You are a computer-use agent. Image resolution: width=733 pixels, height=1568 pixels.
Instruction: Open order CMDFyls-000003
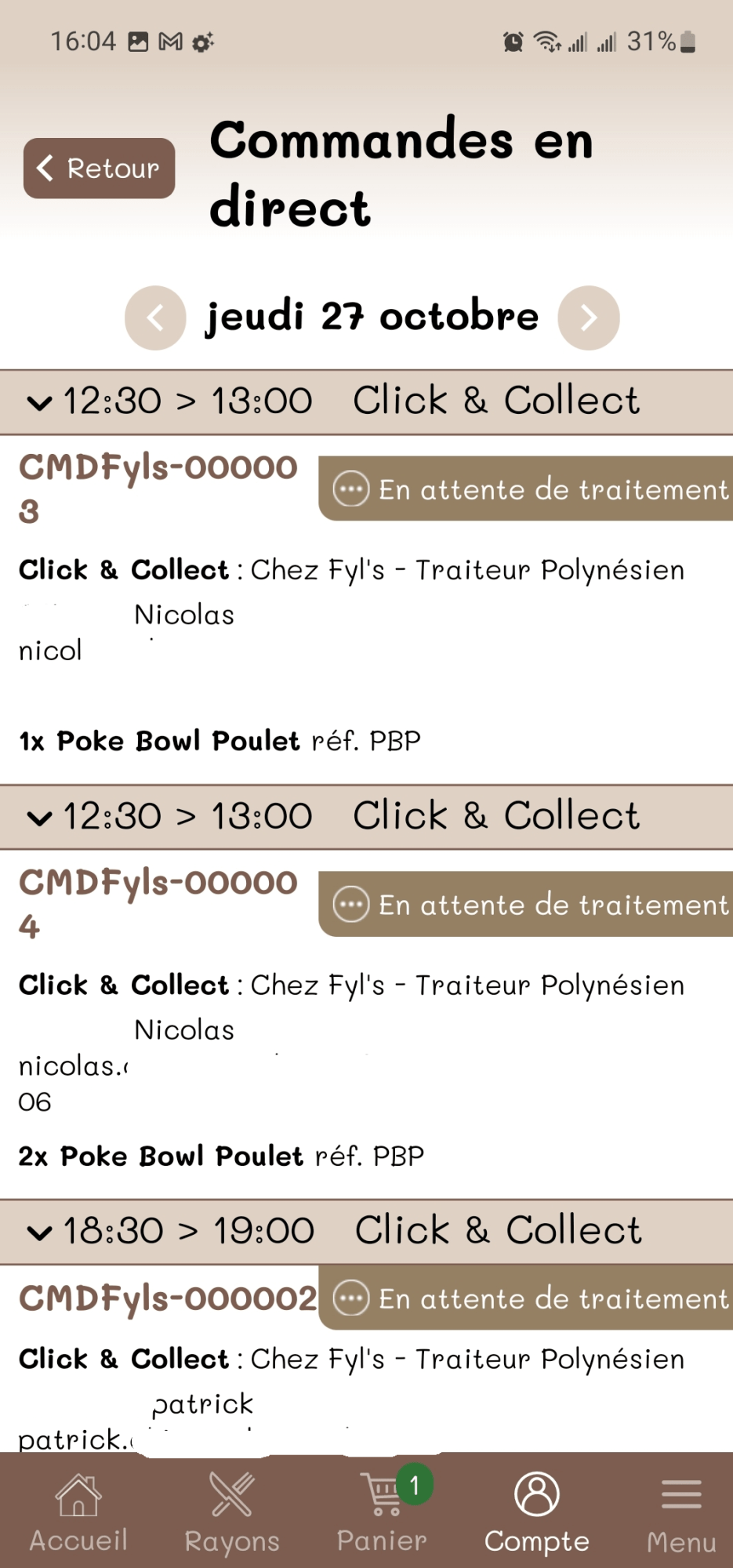point(158,488)
